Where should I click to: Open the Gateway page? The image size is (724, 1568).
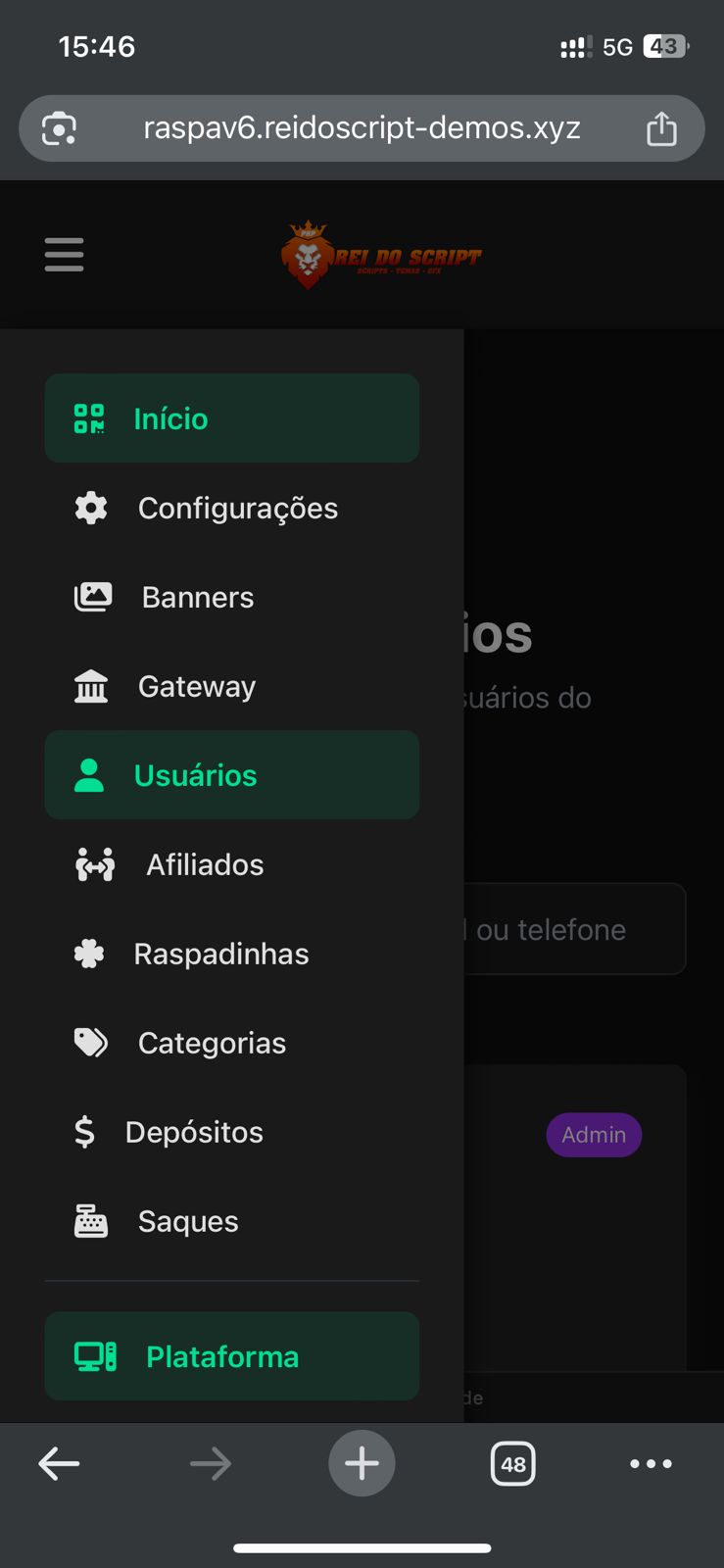click(x=231, y=686)
